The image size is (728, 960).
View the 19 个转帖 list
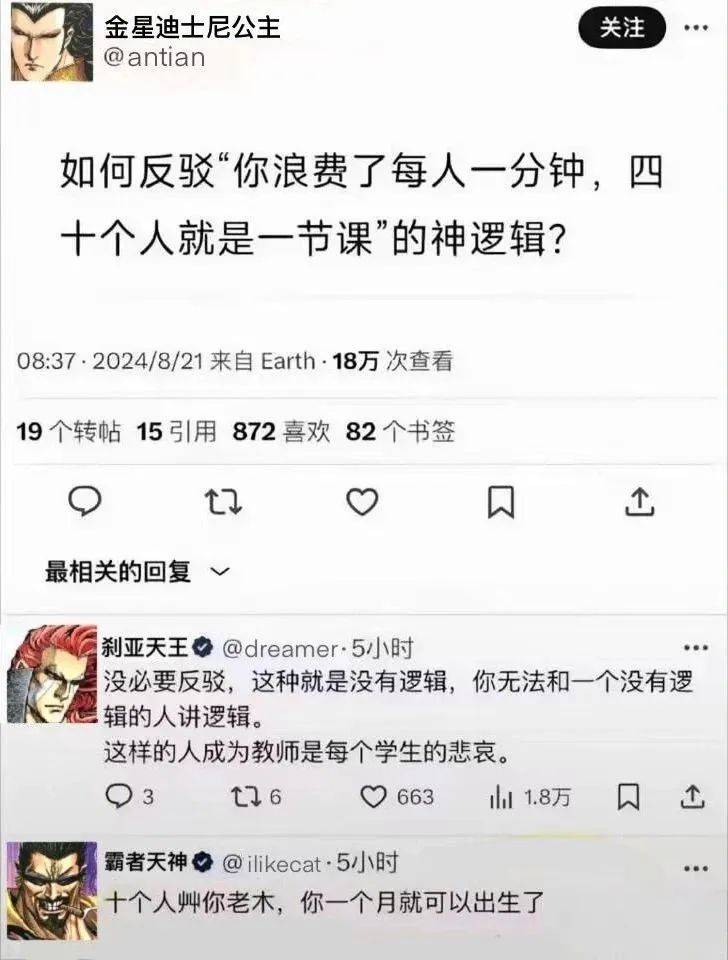70,432
